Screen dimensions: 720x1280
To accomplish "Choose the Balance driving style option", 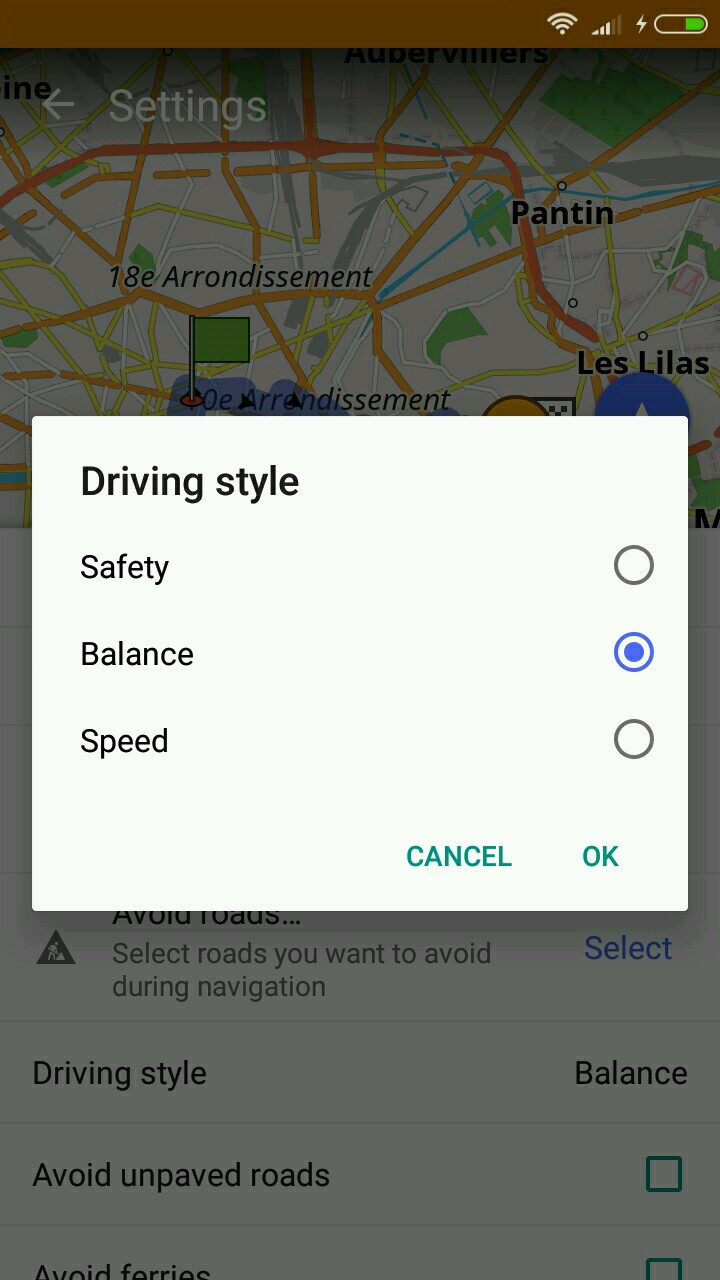I will [633, 653].
